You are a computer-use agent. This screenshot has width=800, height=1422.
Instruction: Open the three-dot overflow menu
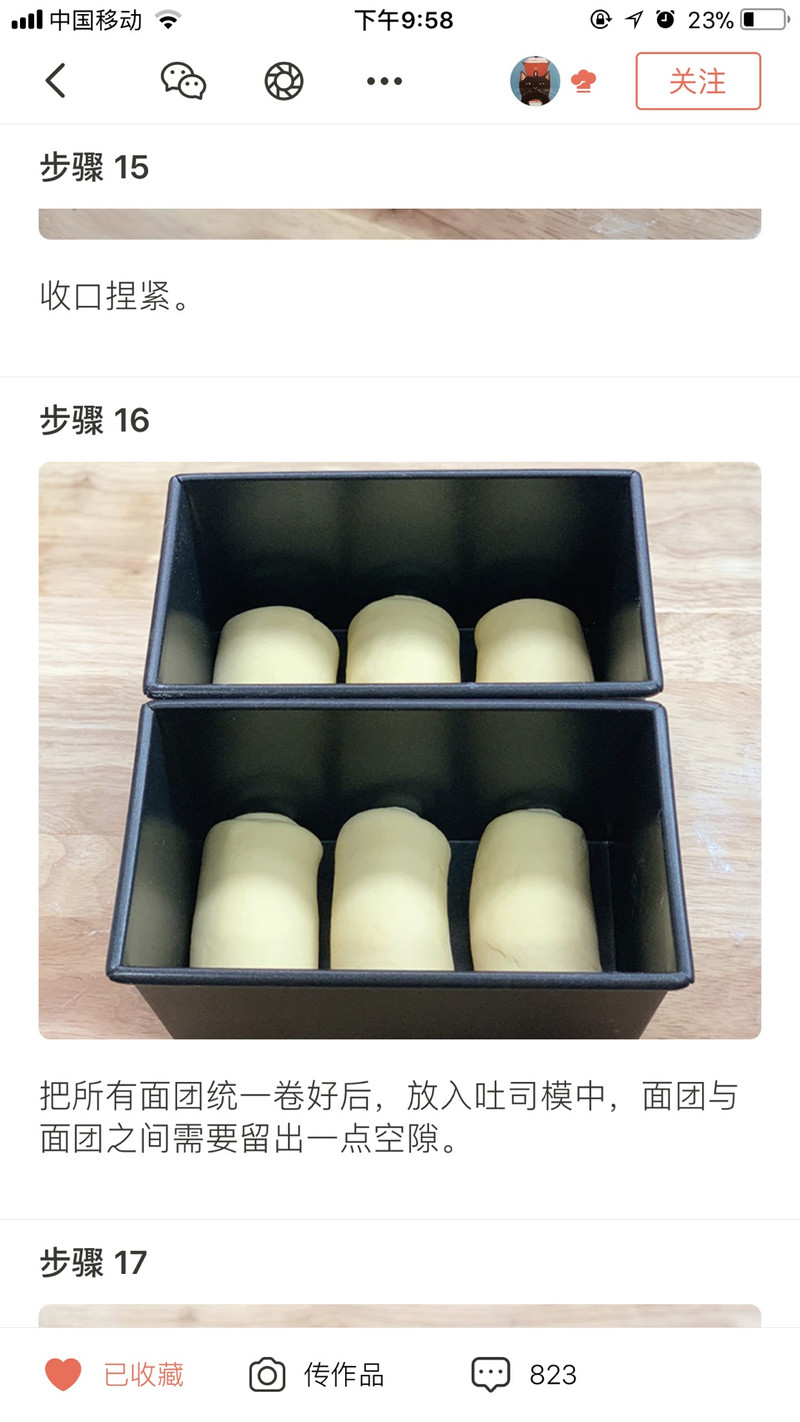(384, 81)
